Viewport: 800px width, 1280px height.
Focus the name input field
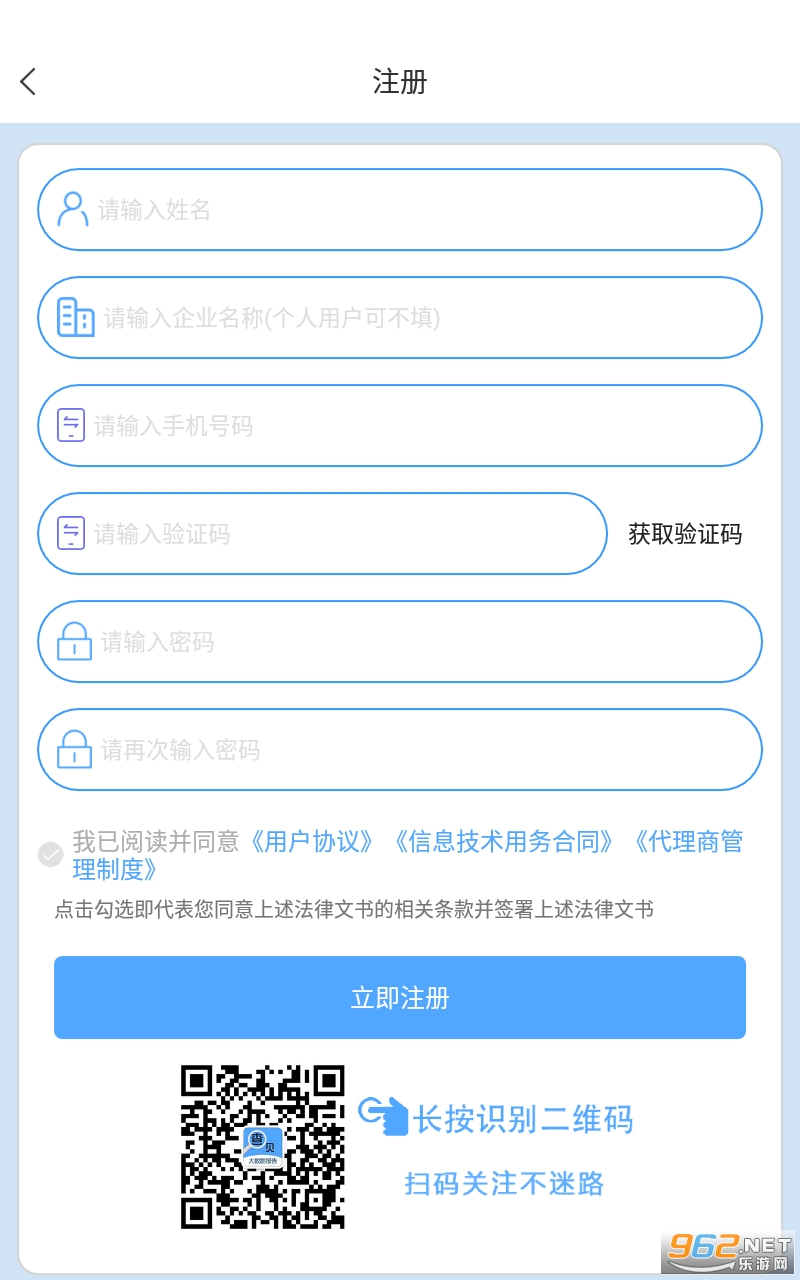tap(400, 210)
